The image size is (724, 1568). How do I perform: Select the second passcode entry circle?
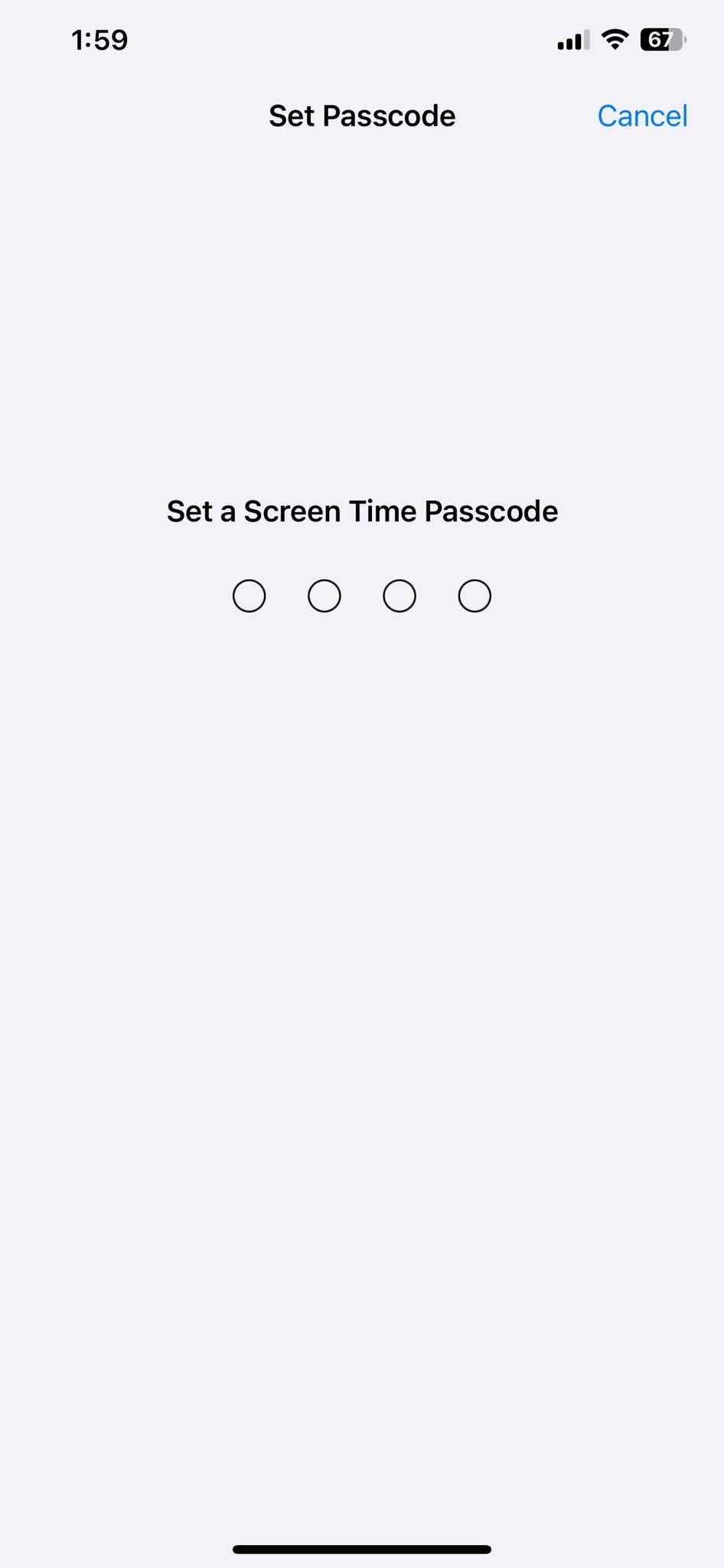click(x=324, y=596)
